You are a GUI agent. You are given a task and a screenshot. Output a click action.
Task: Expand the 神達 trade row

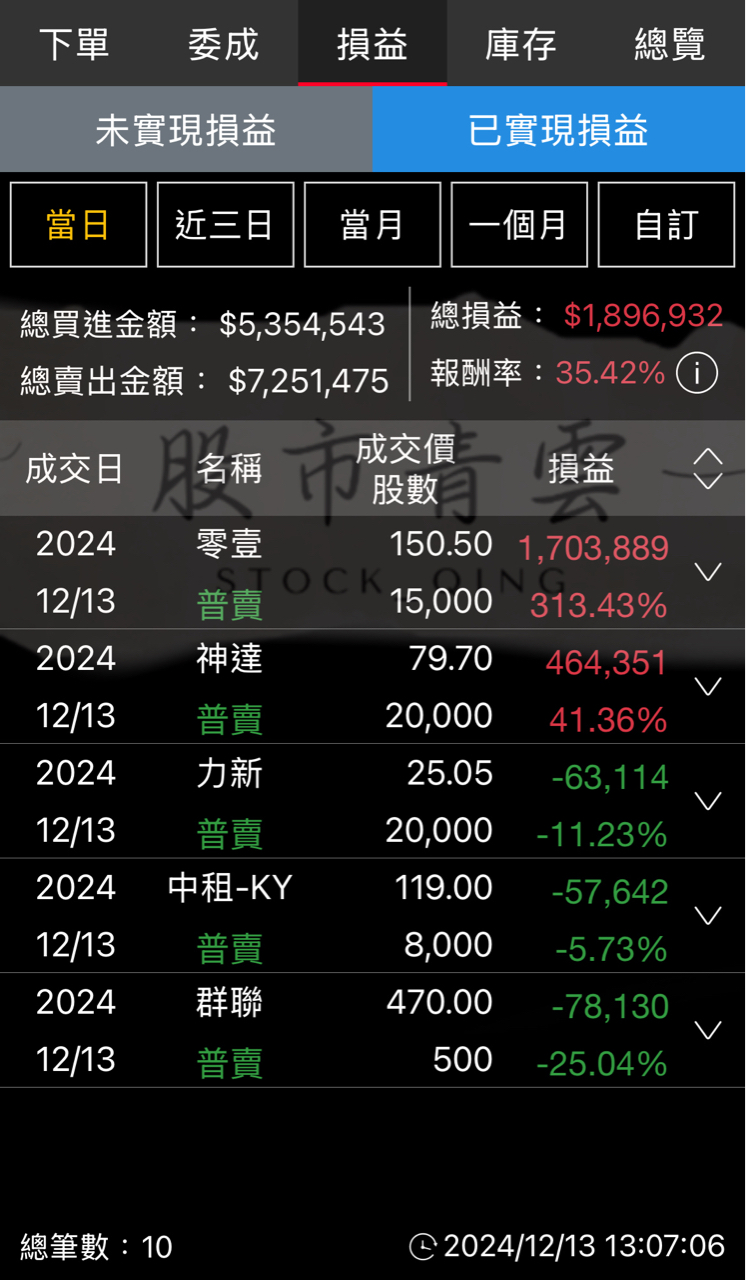click(707, 687)
